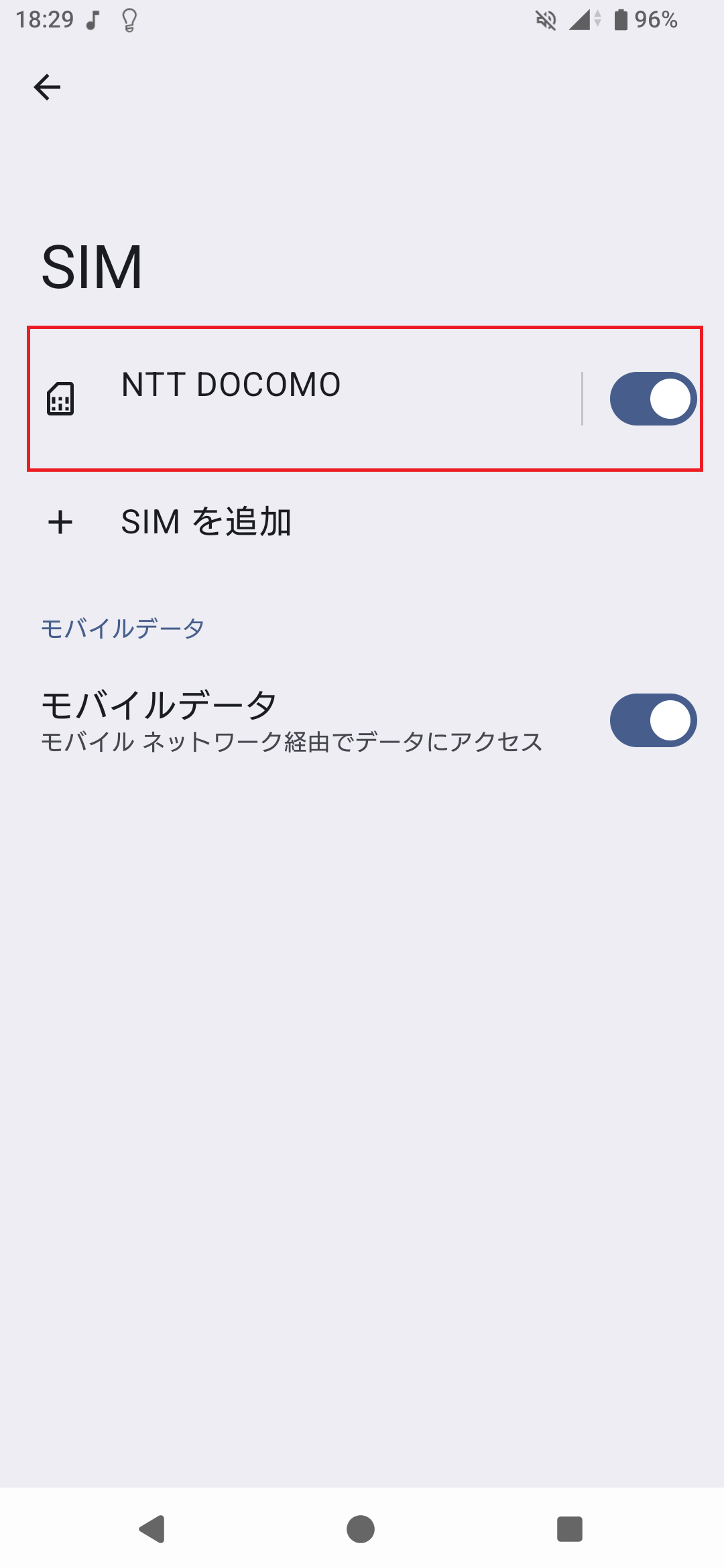
Task: Tap the plus icon next to SIM を追加
Action: pyautogui.click(x=60, y=523)
